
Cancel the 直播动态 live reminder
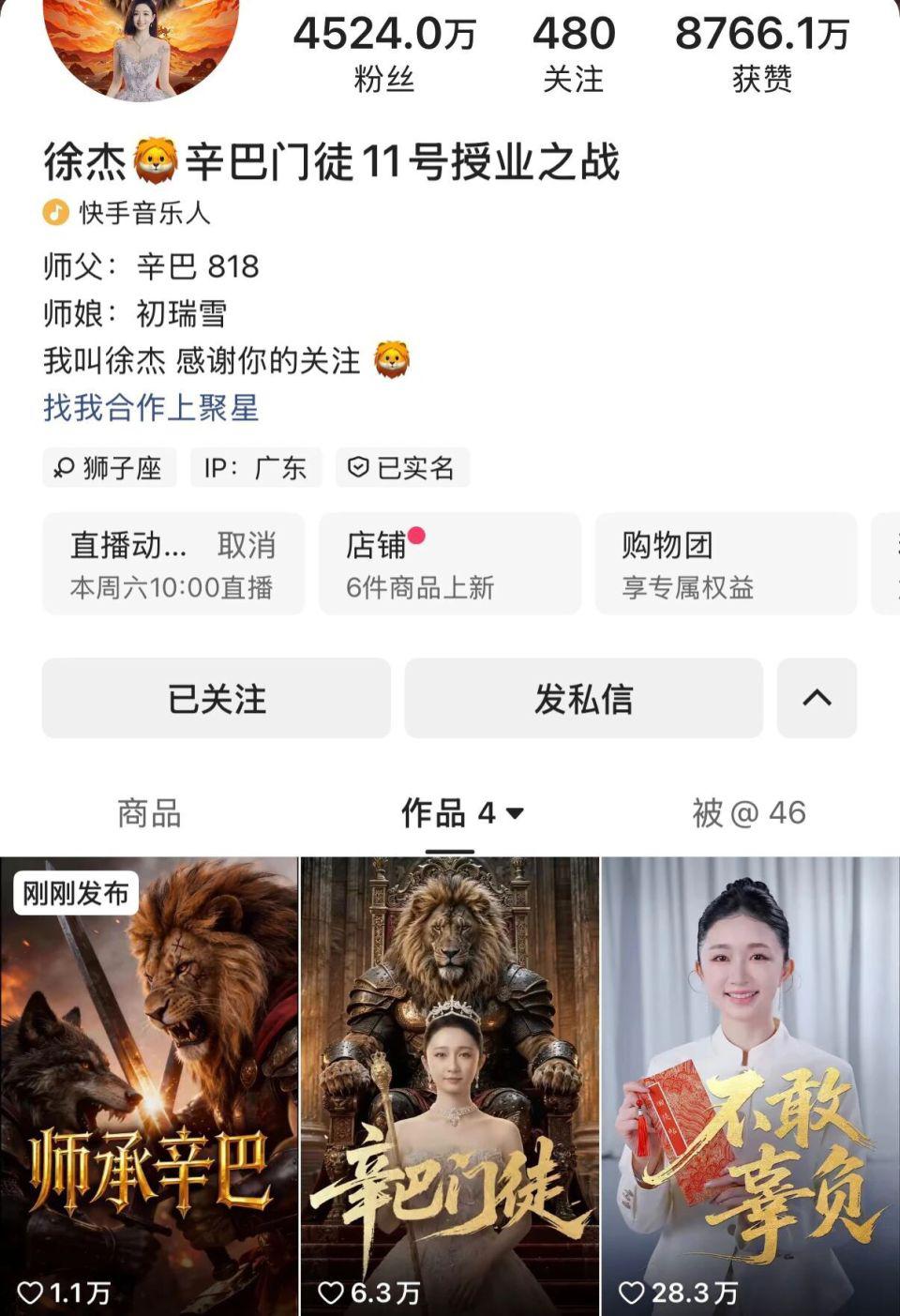[x=247, y=545]
